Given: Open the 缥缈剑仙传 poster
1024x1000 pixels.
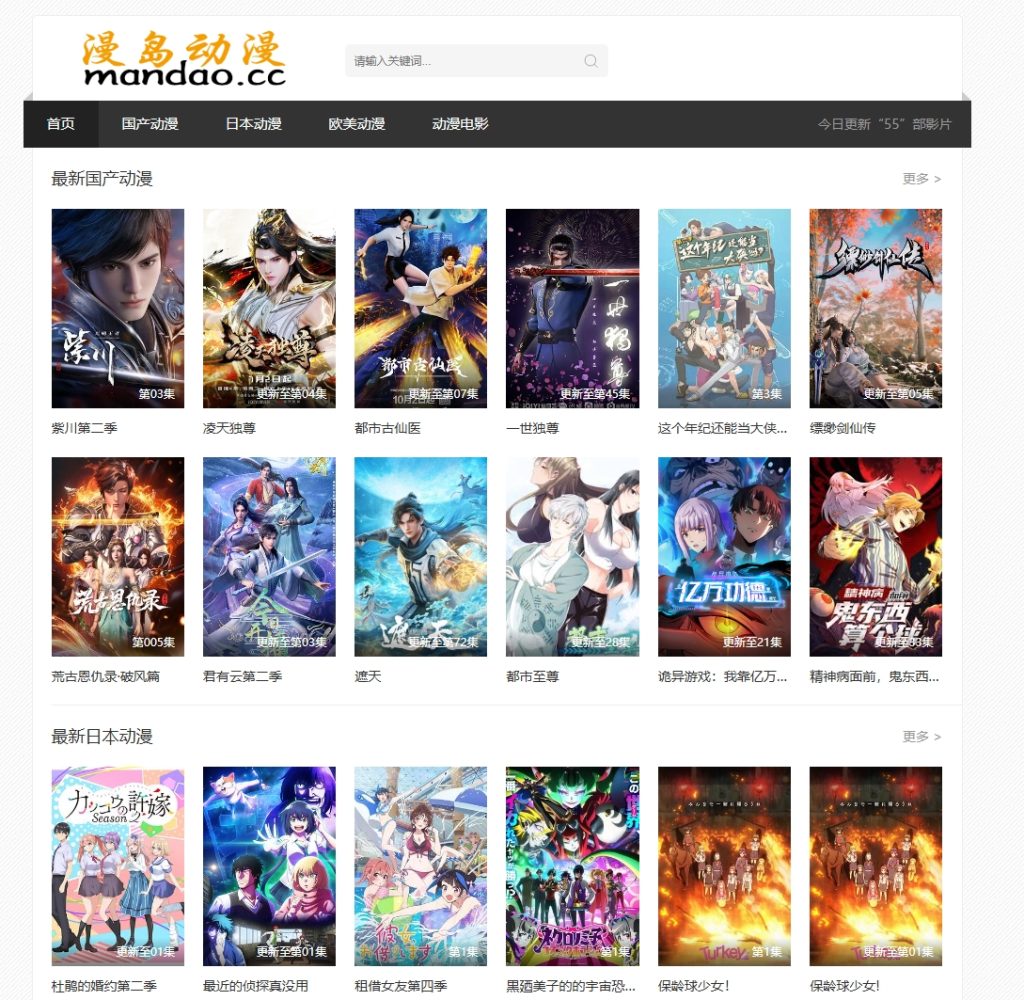Looking at the screenshot, I should (x=875, y=308).
